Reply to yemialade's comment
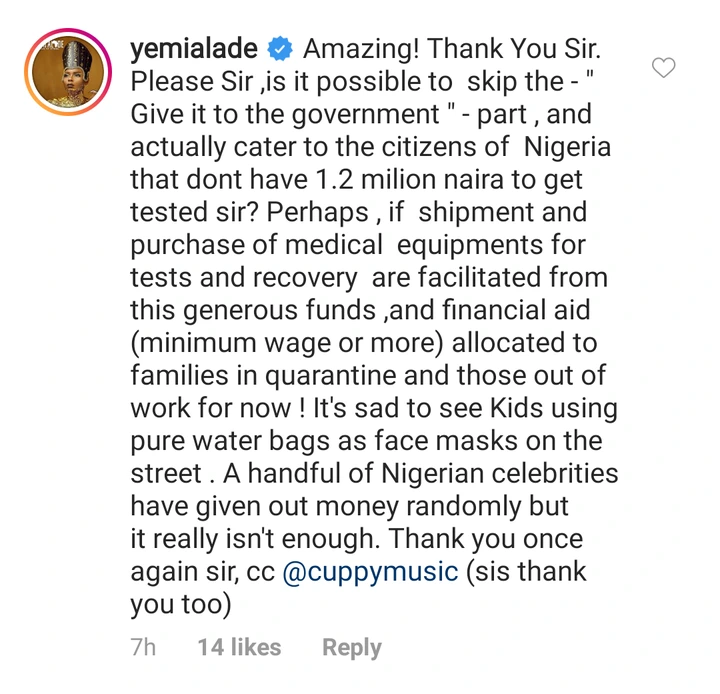The height and width of the screenshot is (694, 720). [x=351, y=648]
